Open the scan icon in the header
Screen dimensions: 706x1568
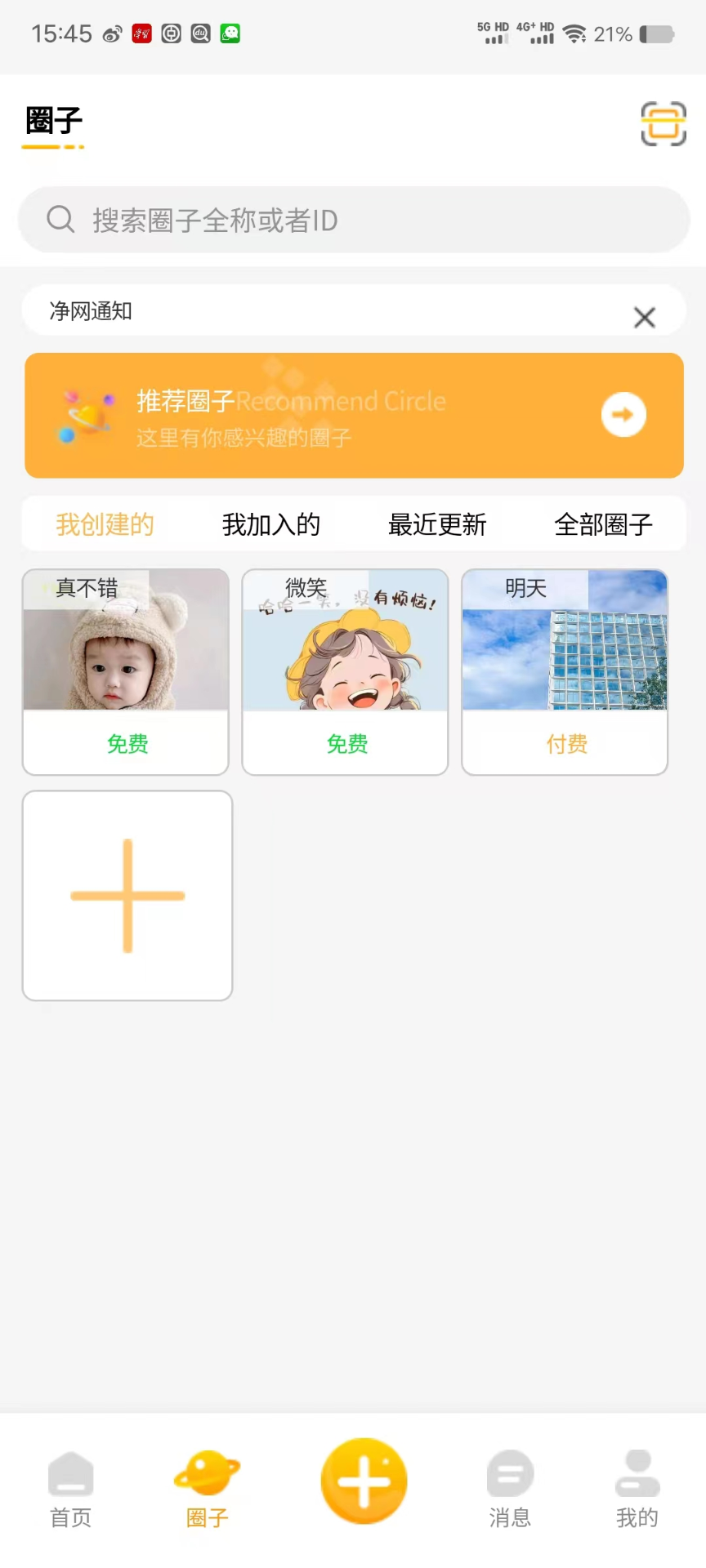point(663,124)
